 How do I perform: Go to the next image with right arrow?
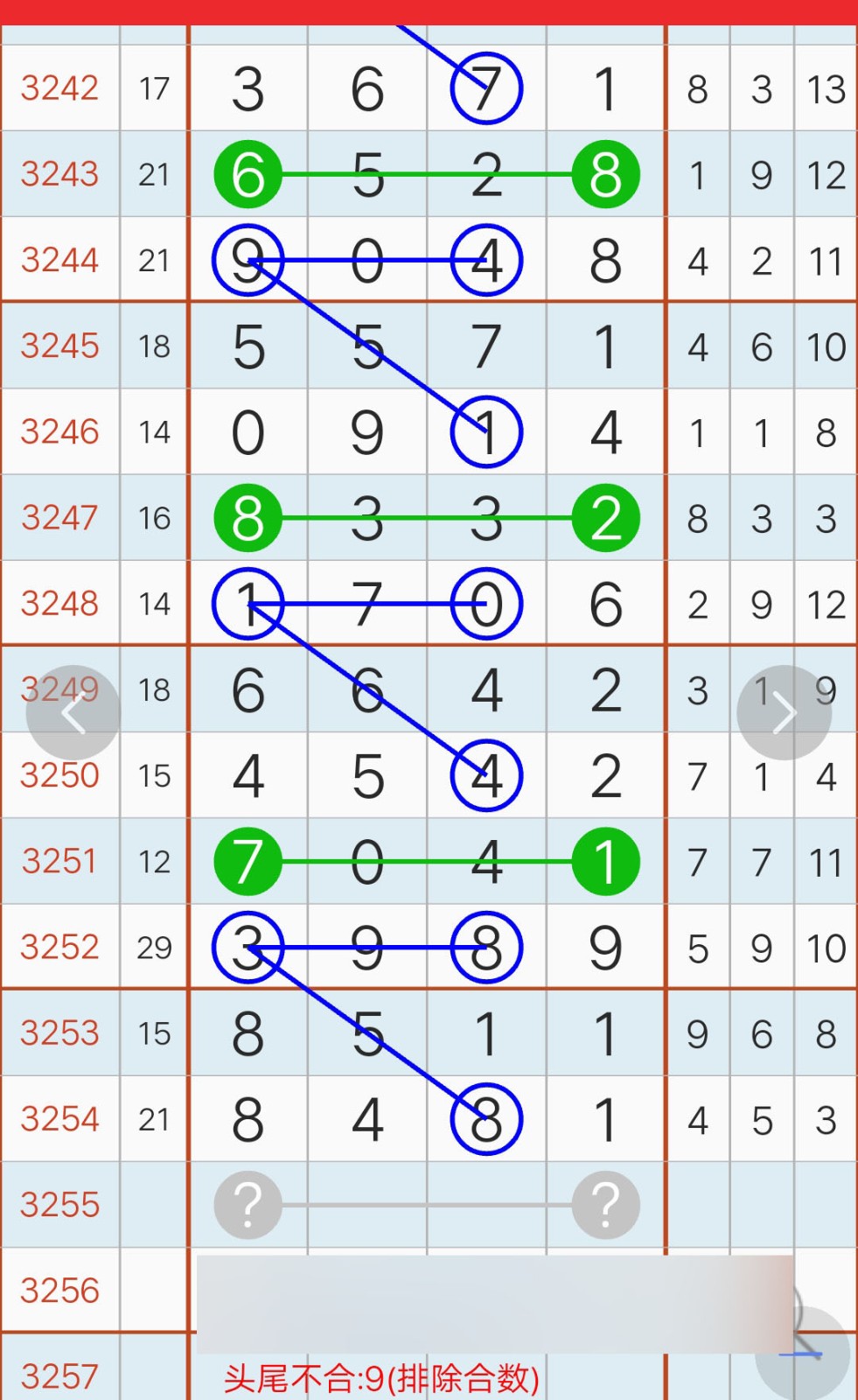coord(784,713)
